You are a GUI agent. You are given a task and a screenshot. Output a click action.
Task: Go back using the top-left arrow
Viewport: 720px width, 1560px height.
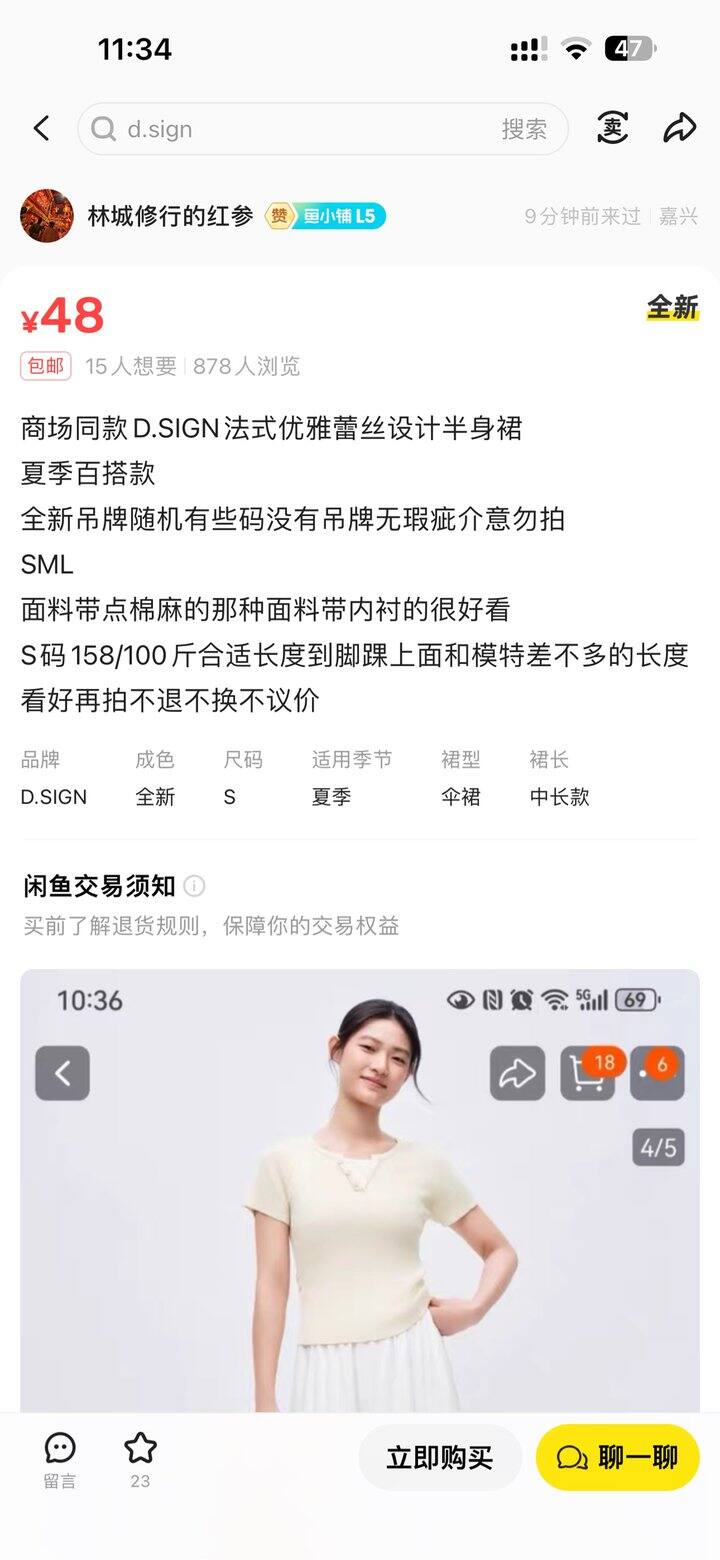click(41, 128)
